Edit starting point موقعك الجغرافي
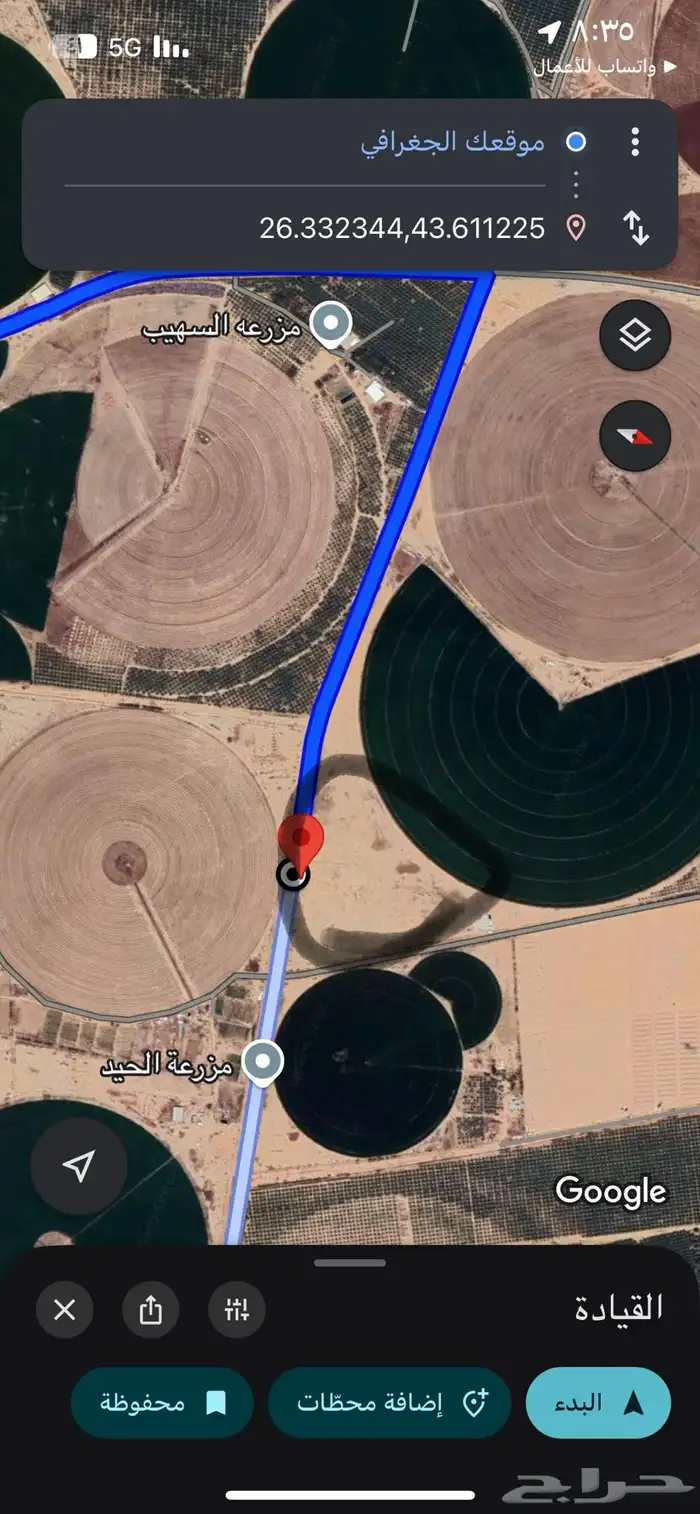 click(452, 142)
